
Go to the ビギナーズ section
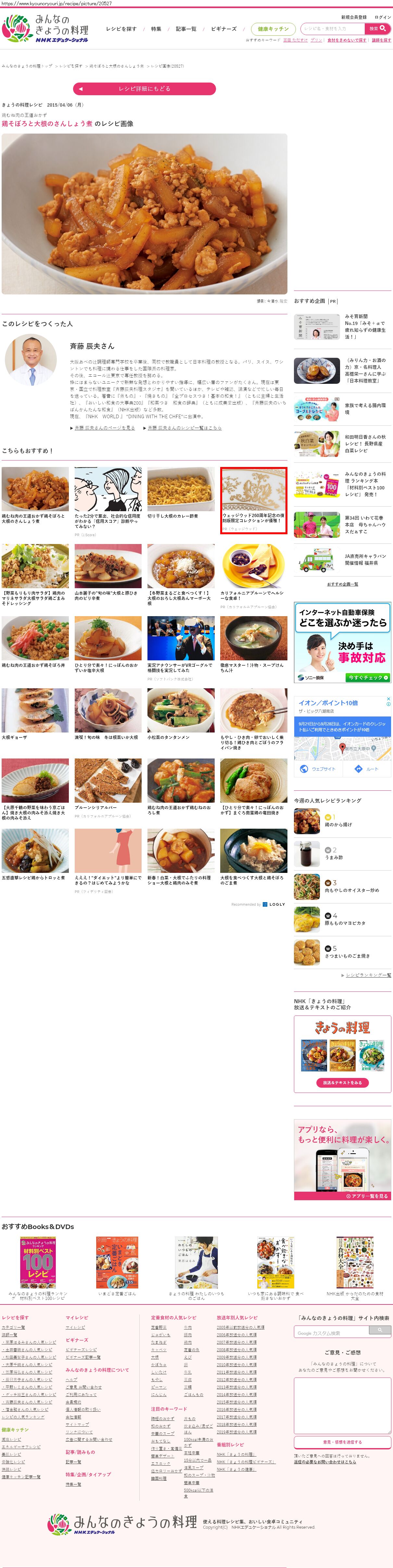click(223, 29)
